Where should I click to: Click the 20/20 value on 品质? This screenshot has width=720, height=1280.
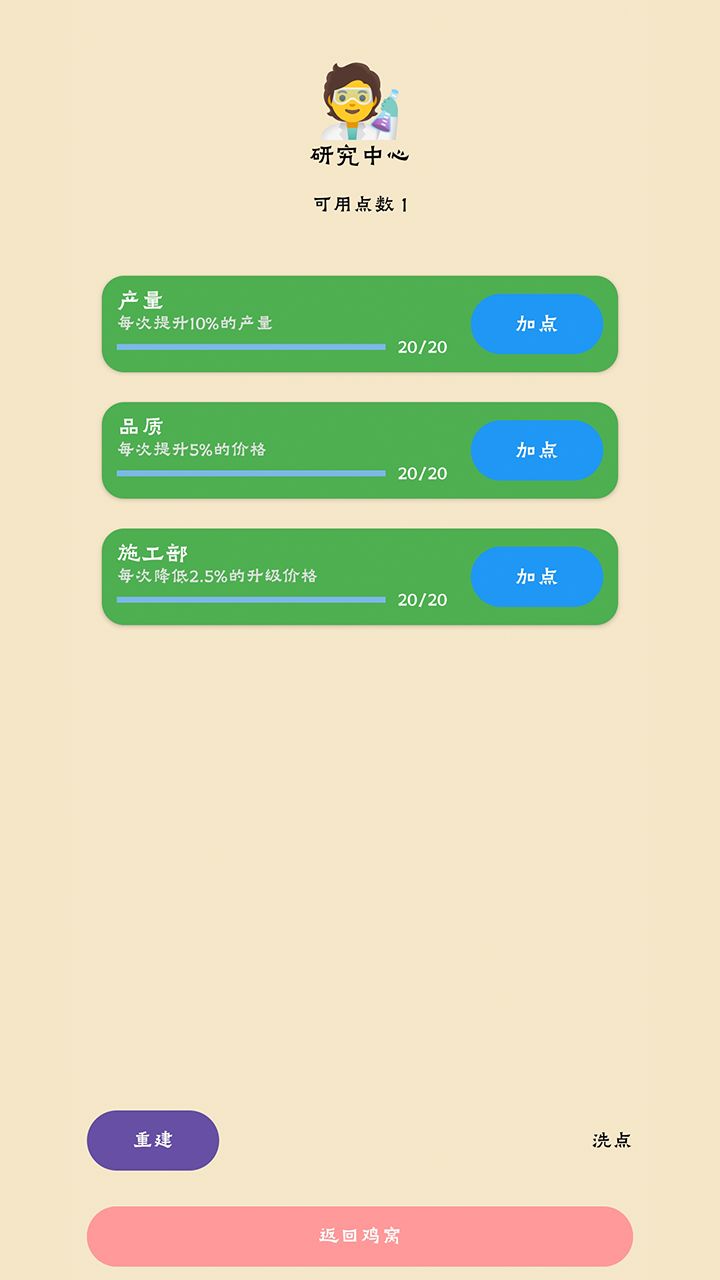tap(419, 475)
